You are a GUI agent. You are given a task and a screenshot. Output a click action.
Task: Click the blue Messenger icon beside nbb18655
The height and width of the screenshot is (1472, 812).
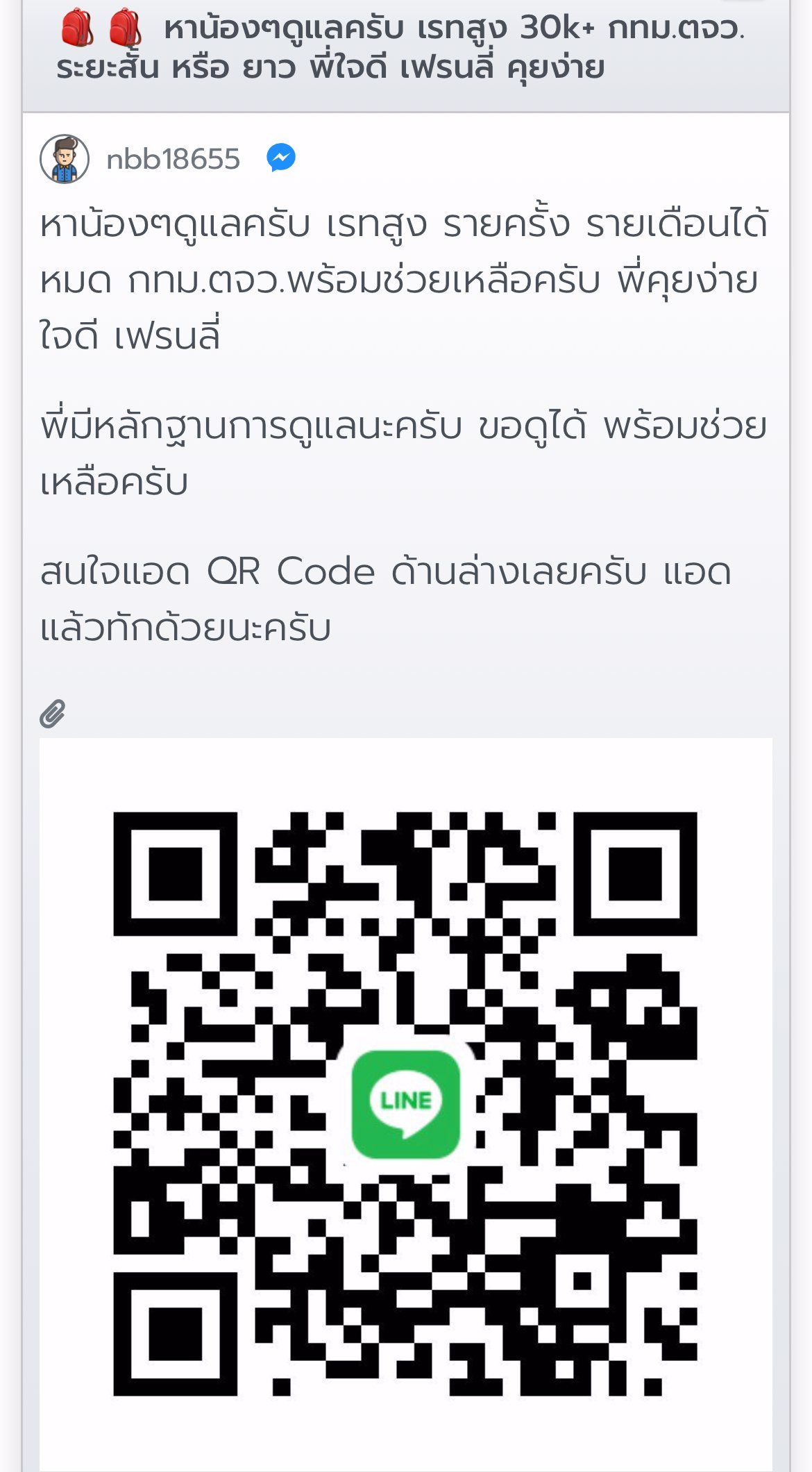[x=280, y=159]
